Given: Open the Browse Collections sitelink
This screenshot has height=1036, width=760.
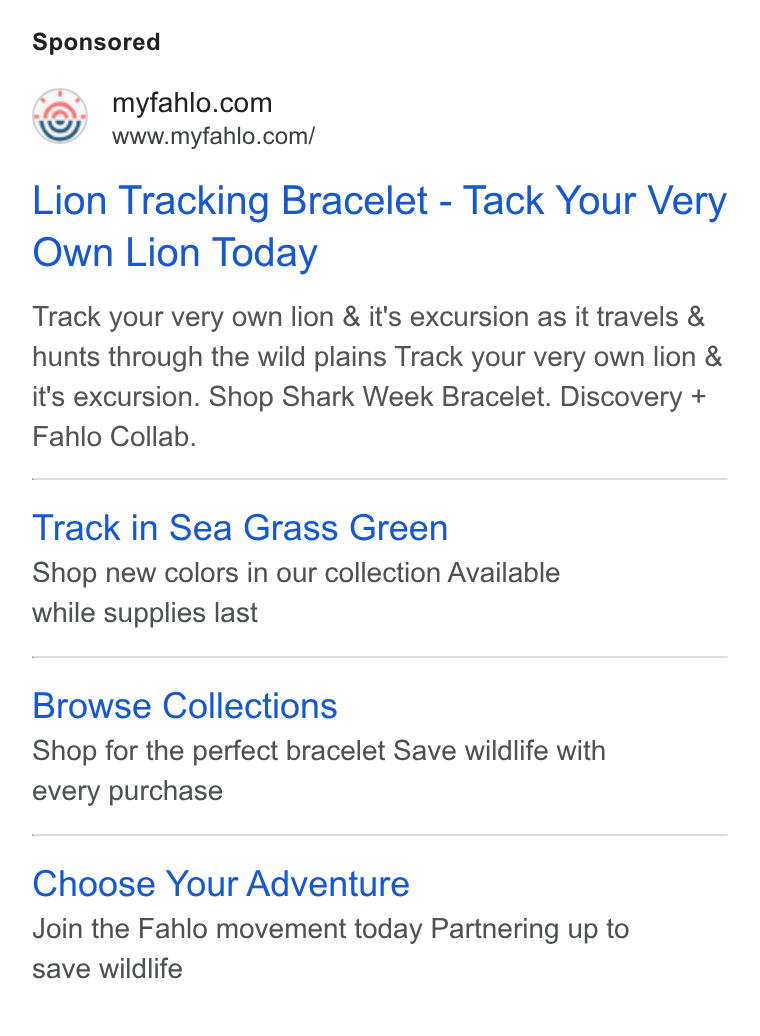Looking at the screenshot, I should [185, 706].
